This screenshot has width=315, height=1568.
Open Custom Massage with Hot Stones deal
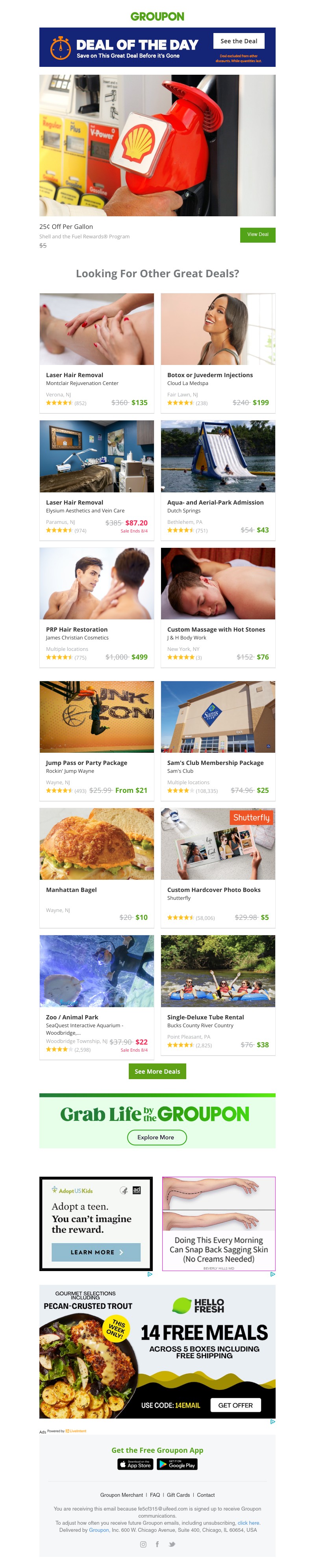(x=216, y=629)
